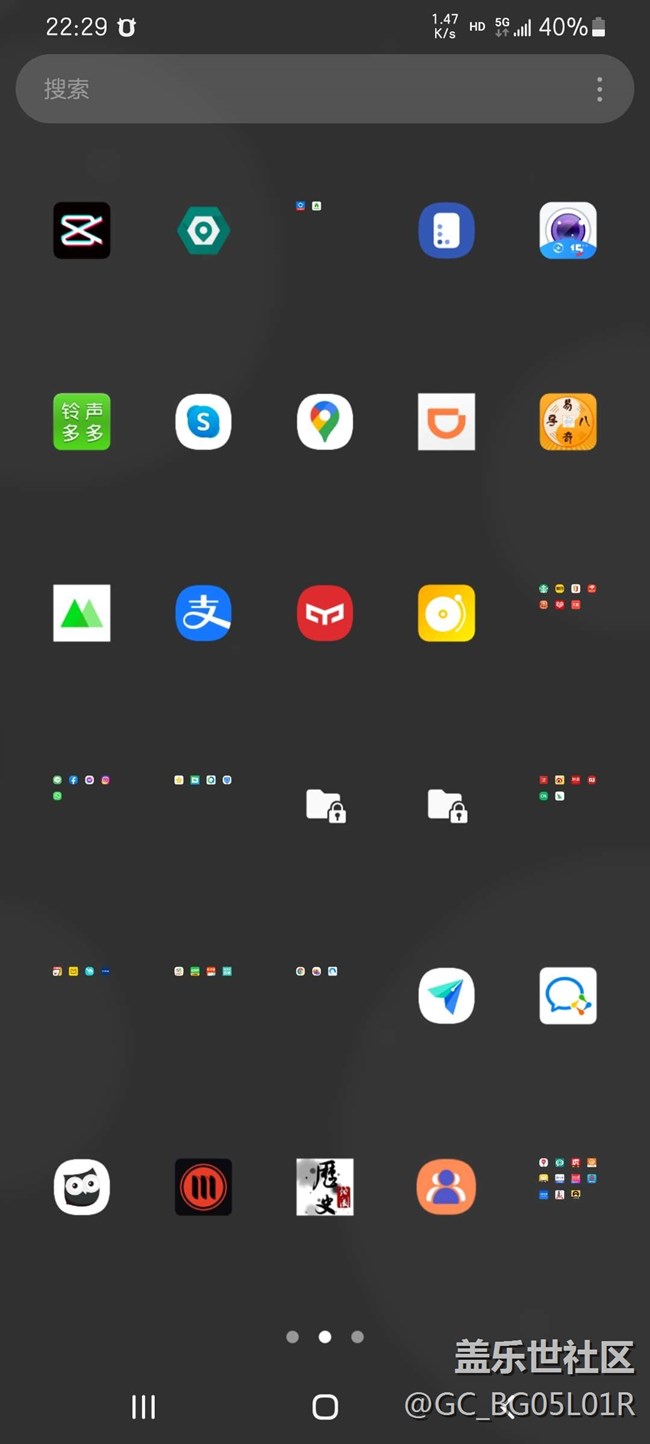Launch the Skype app
Screen dimensions: 650x1444
click(x=203, y=421)
